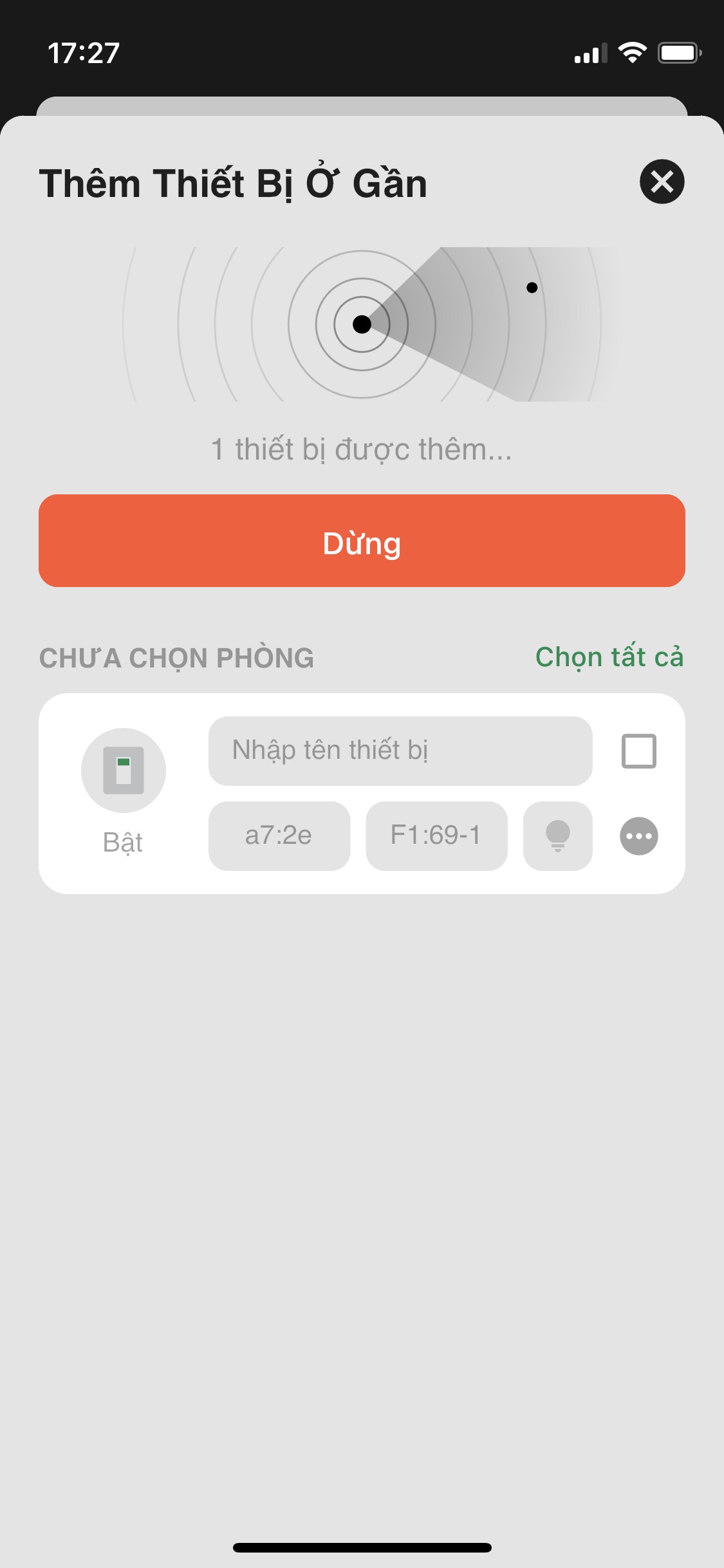
Task: Check the box for the found device
Action: tap(638, 751)
